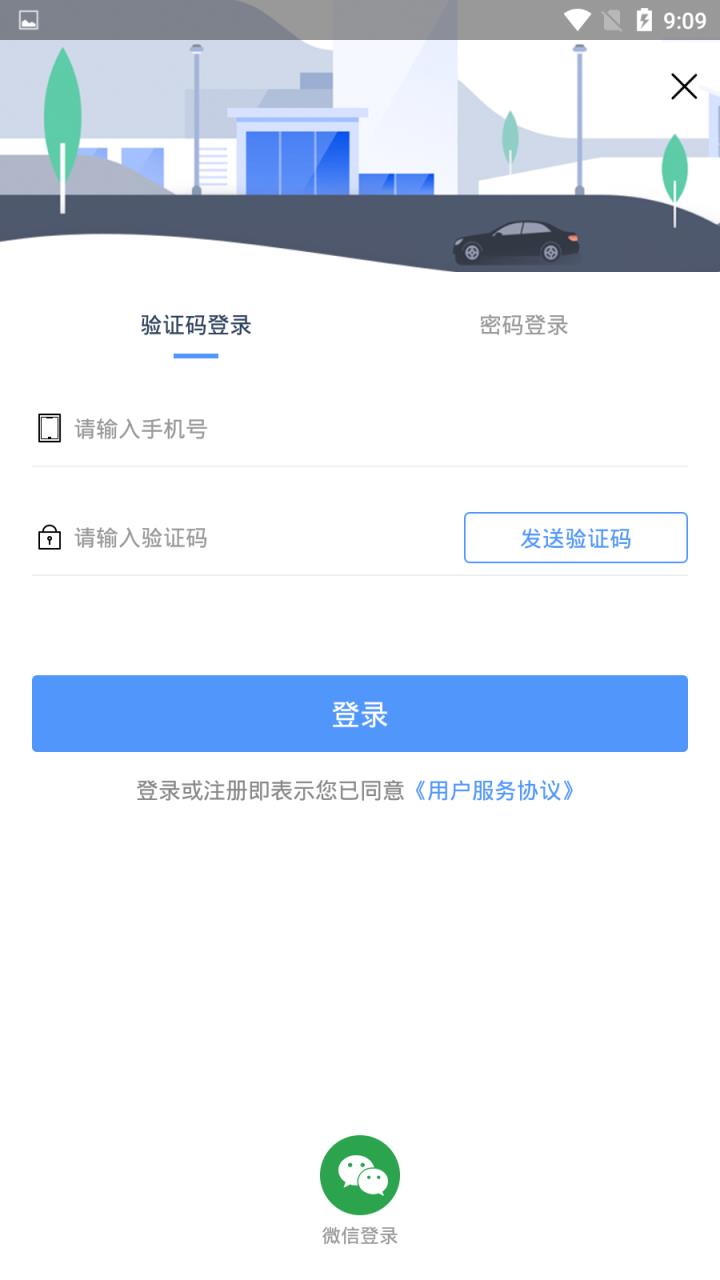Image resolution: width=720 pixels, height=1280 pixels.
Task: Tap the car illustration in the header image
Action: coord(518,240)
